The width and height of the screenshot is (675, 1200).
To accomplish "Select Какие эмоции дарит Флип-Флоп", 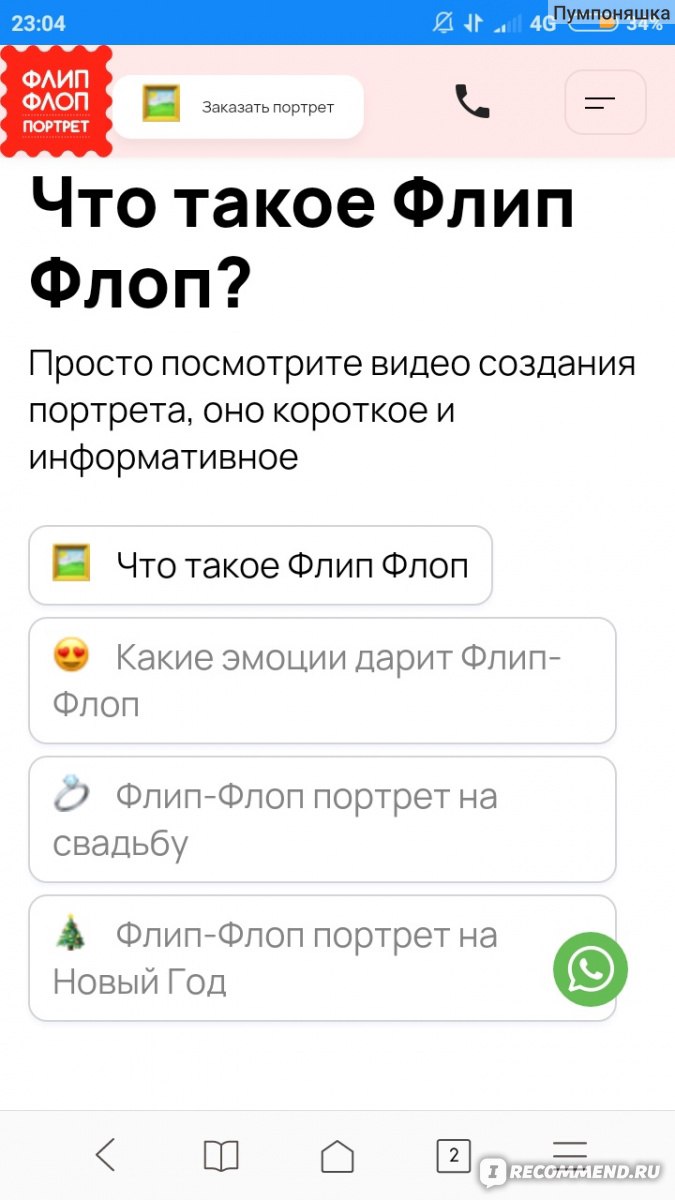I will coord(322,681).
